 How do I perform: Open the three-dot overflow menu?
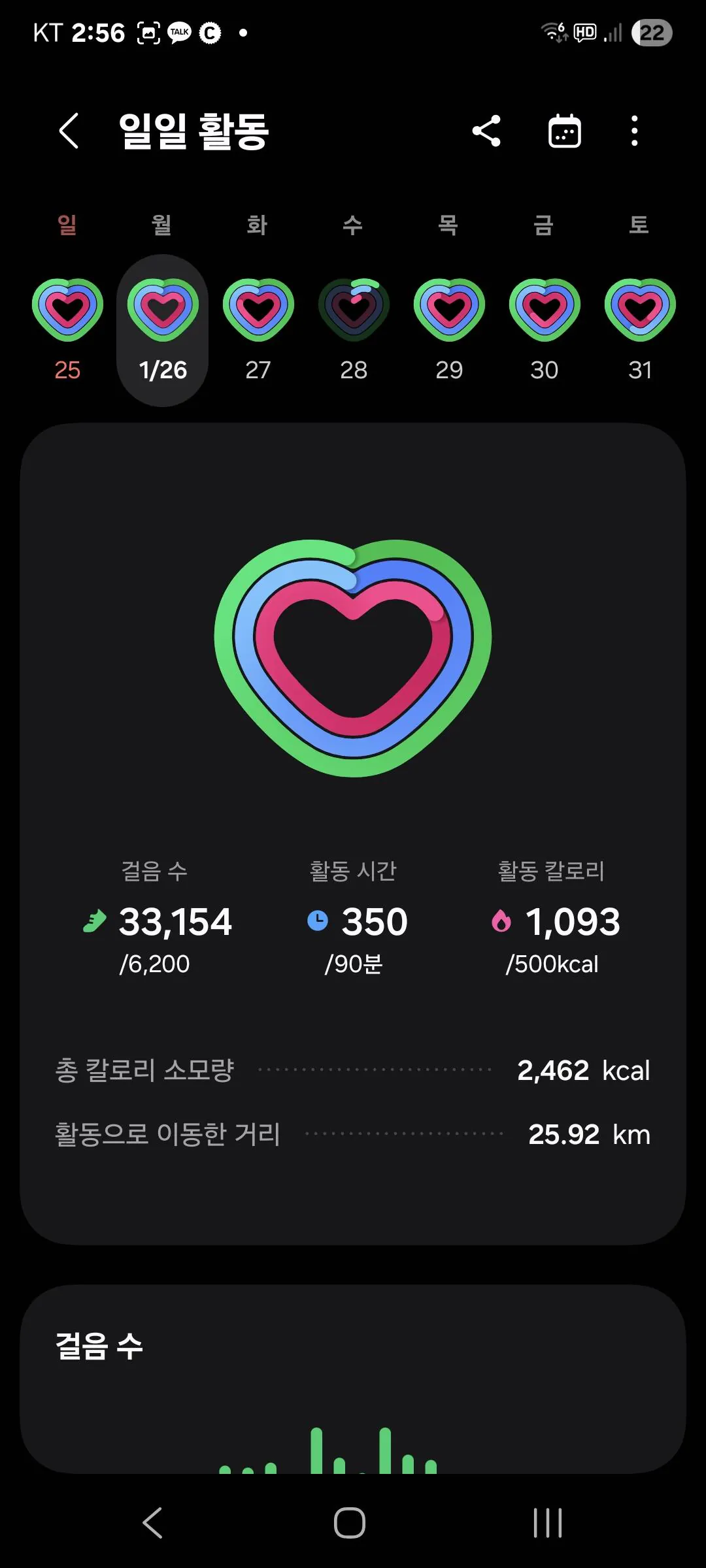point(634,131)
